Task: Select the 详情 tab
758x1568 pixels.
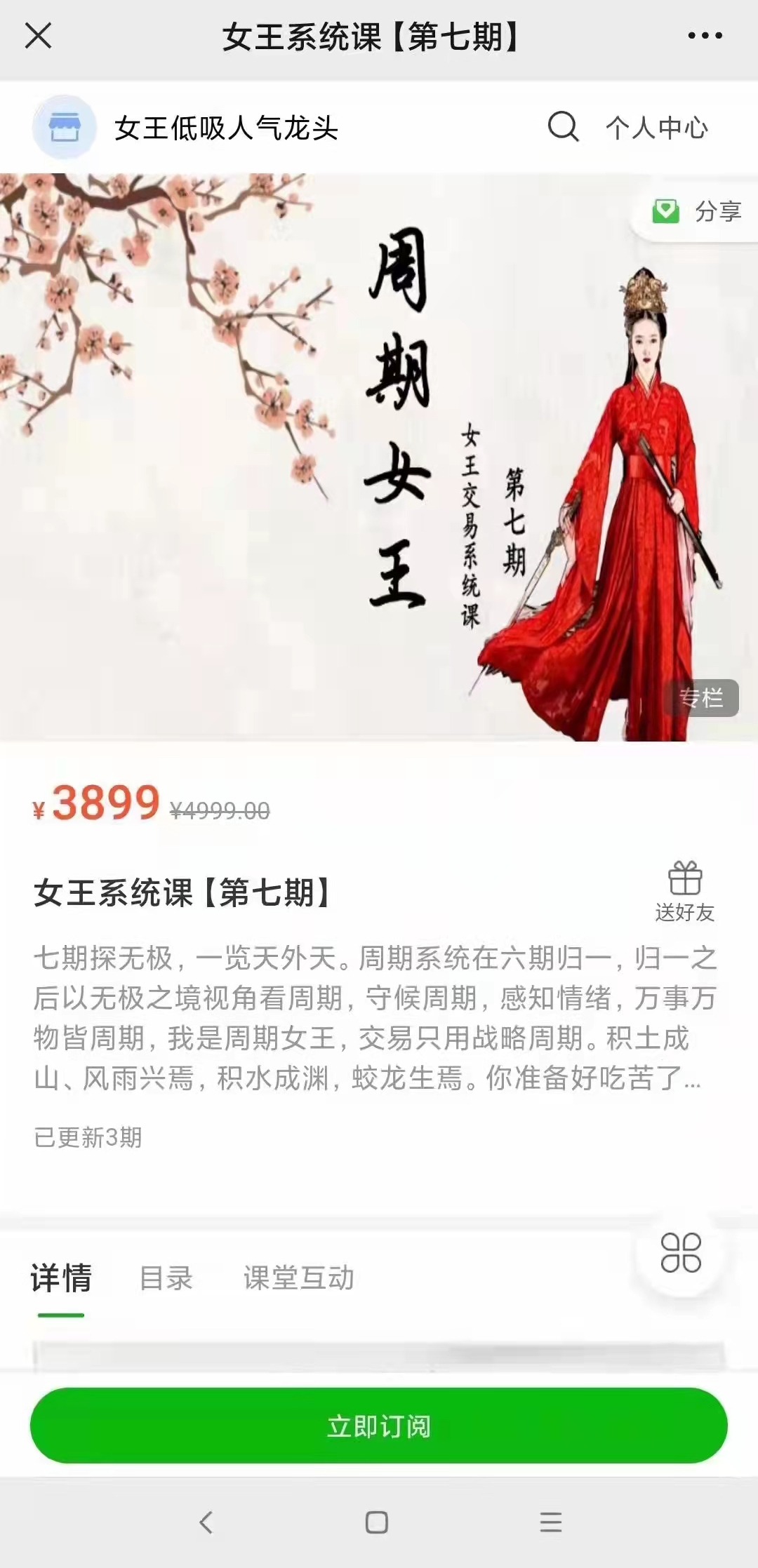Action: pos(61,1278)
